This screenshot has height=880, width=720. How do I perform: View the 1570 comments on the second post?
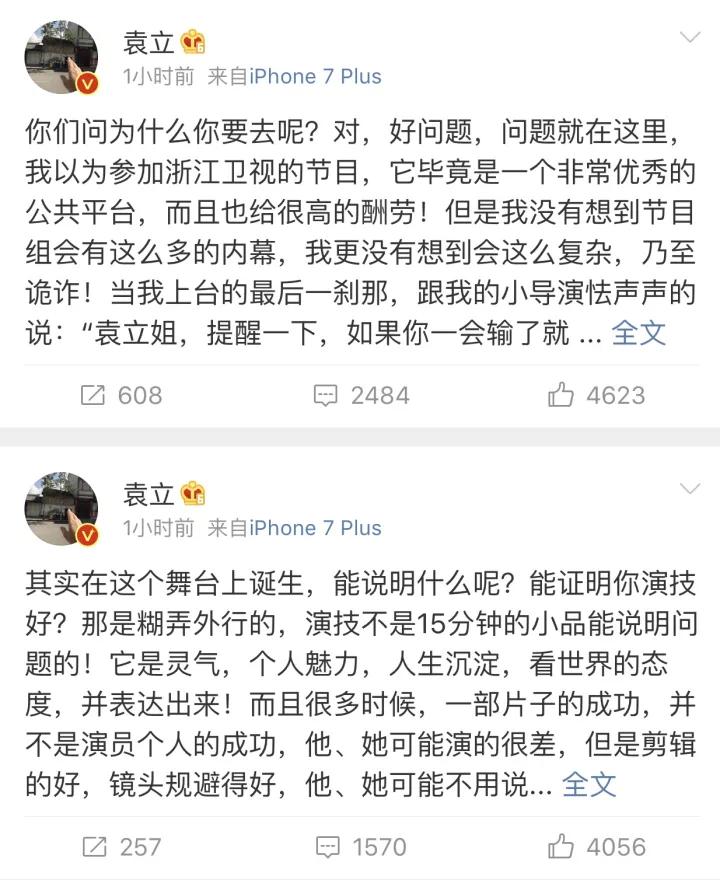(x=361, y=848)
